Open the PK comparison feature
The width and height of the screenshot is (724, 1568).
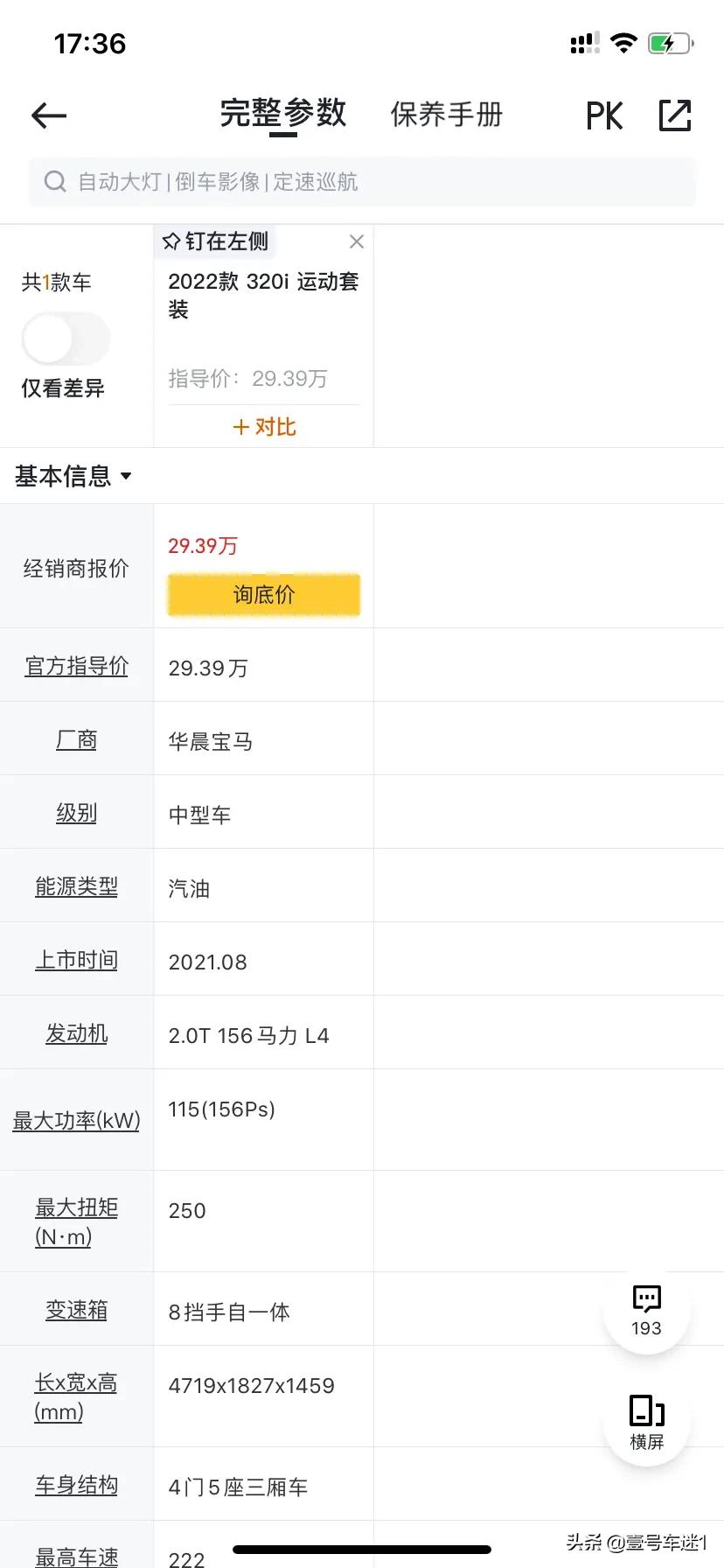(x=604, y=115)
